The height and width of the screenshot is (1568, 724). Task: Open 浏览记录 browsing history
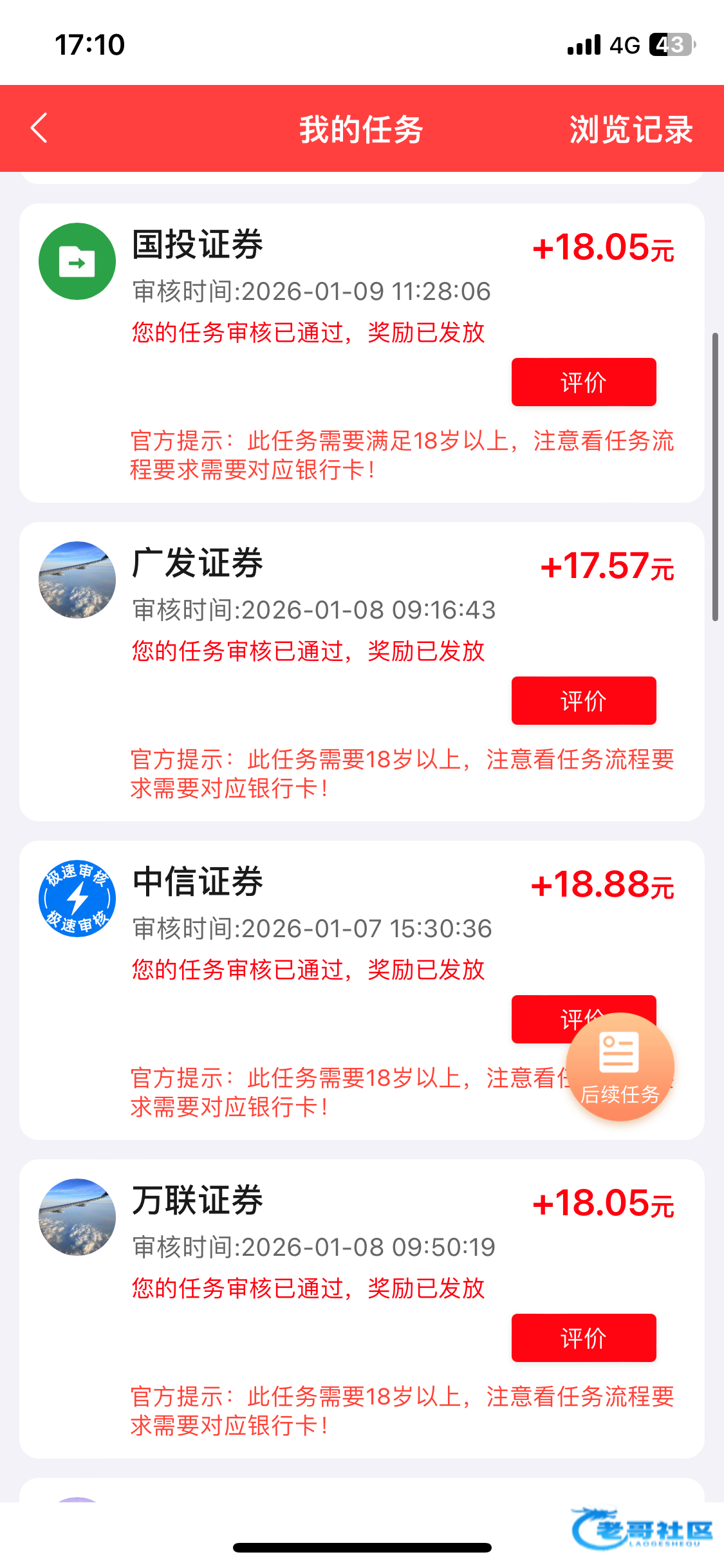[x=630, y=129]
